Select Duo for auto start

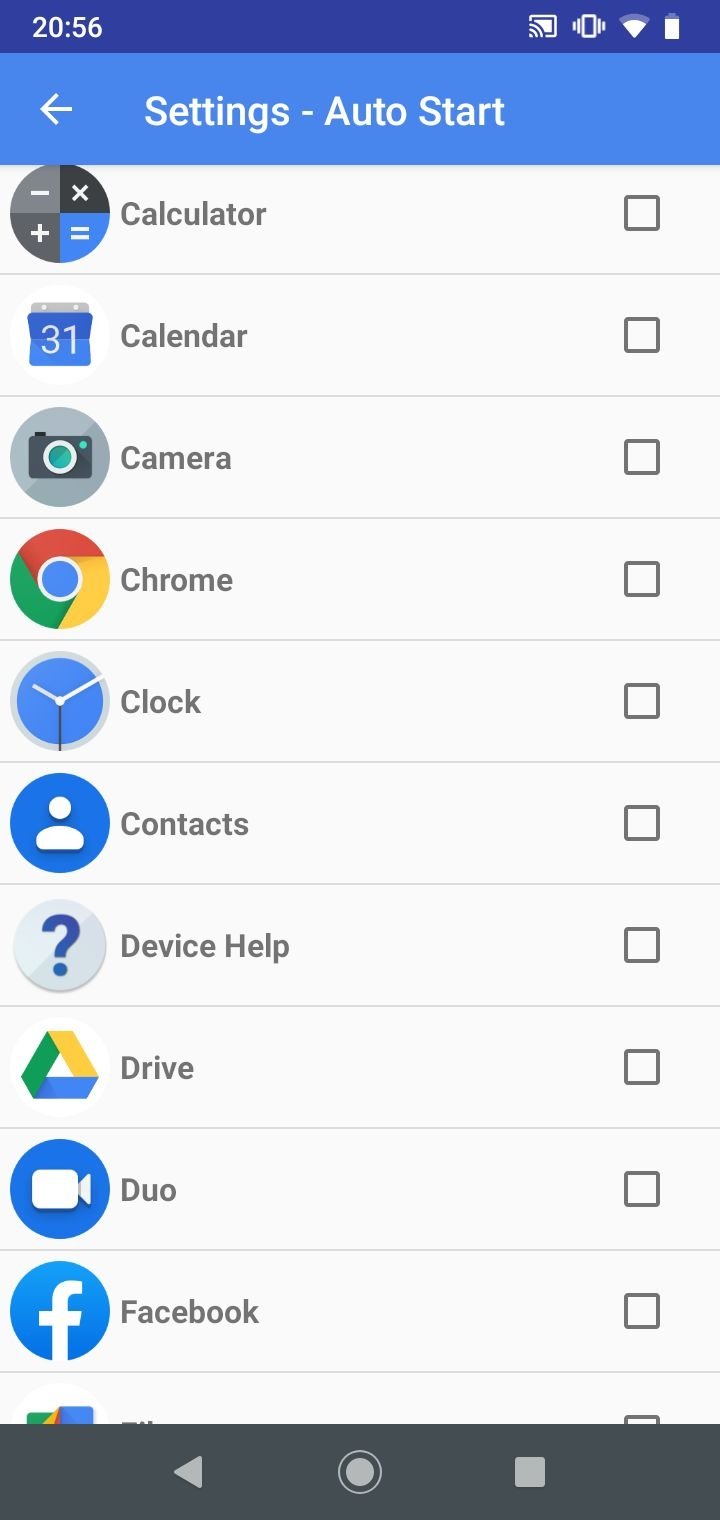(x=642, y=1189)
